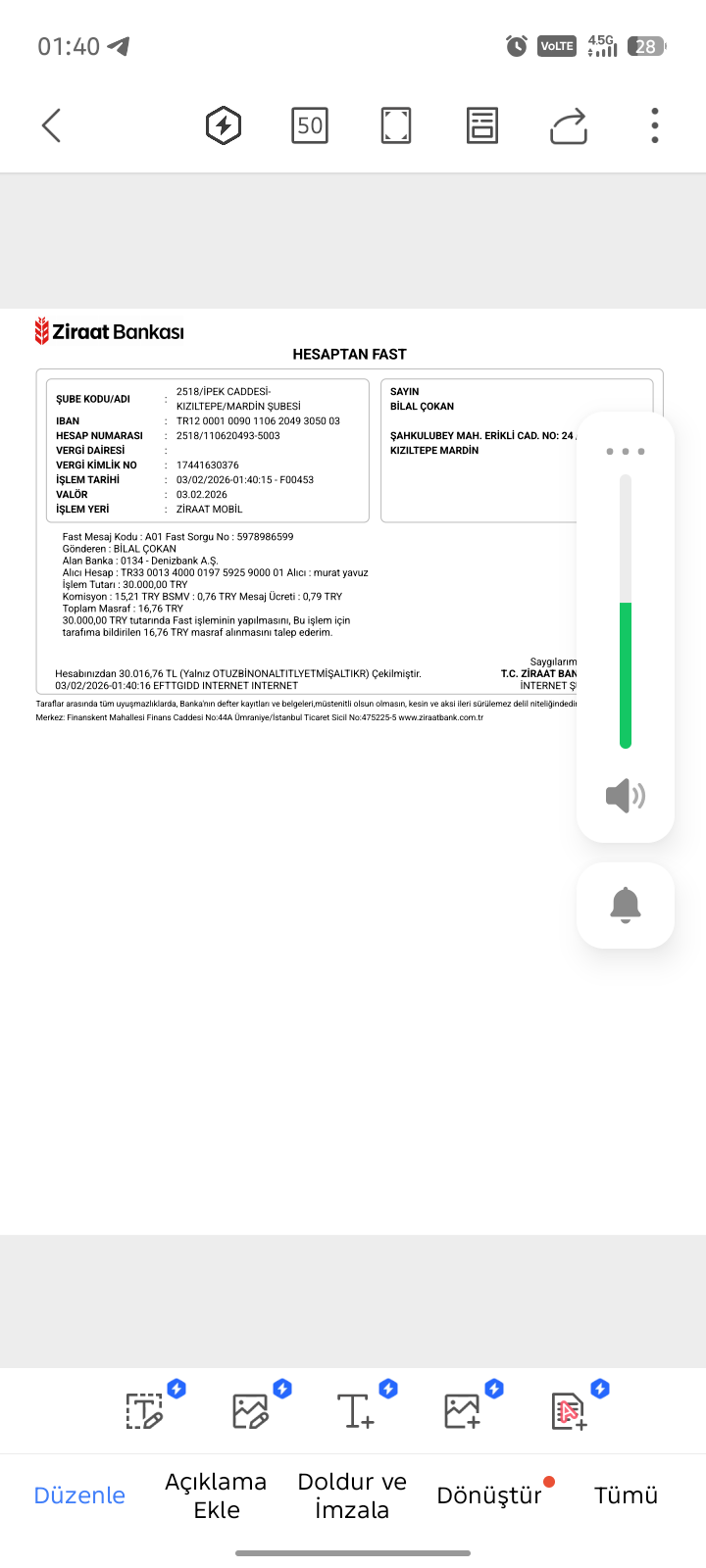Set volume level on the volume slider
Screen dimensions: 706x1568
(x=626, y=612)
